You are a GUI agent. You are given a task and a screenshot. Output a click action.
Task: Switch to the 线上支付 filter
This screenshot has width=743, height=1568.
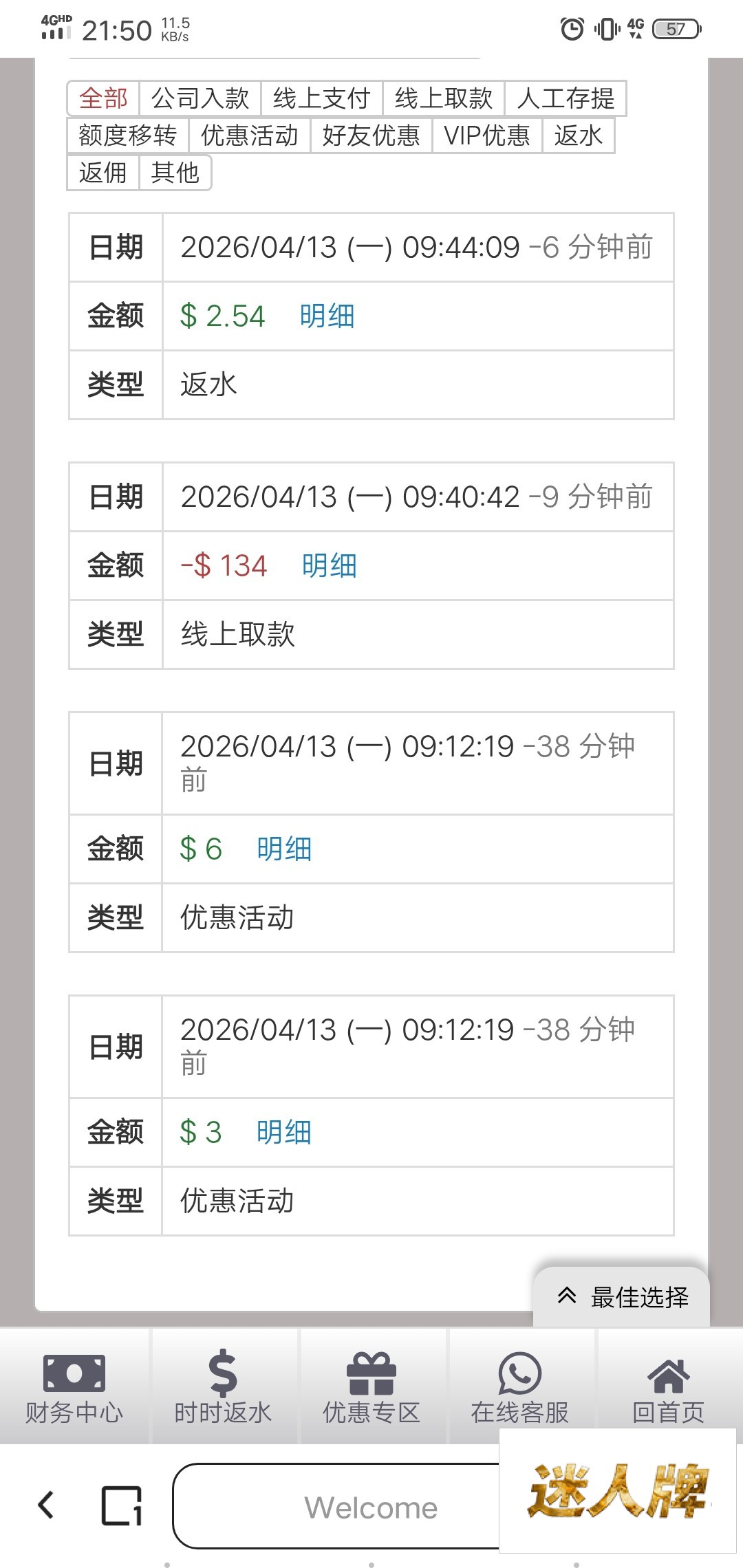pyautogui.click(x=321, y=98)
